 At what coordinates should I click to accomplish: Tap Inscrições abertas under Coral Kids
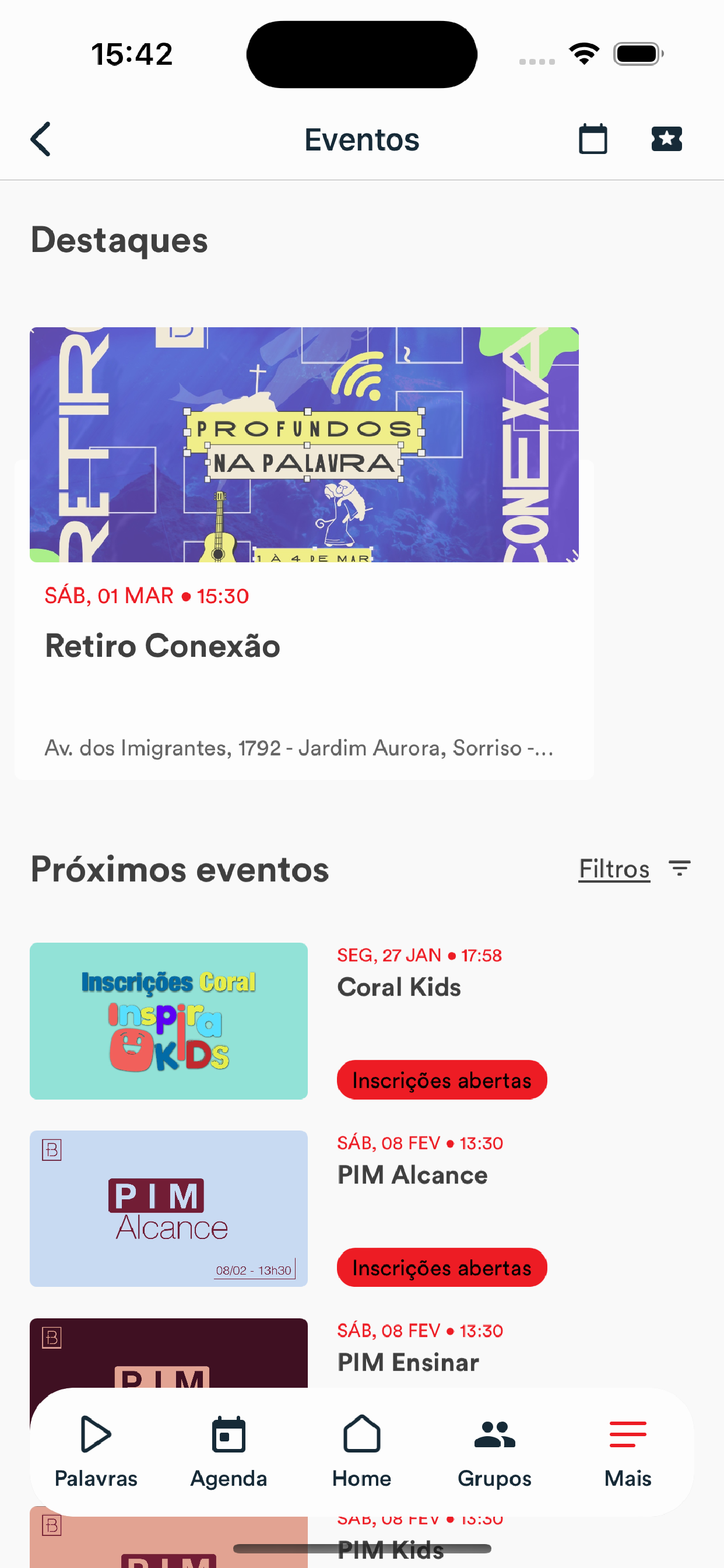coord(442,1080)
